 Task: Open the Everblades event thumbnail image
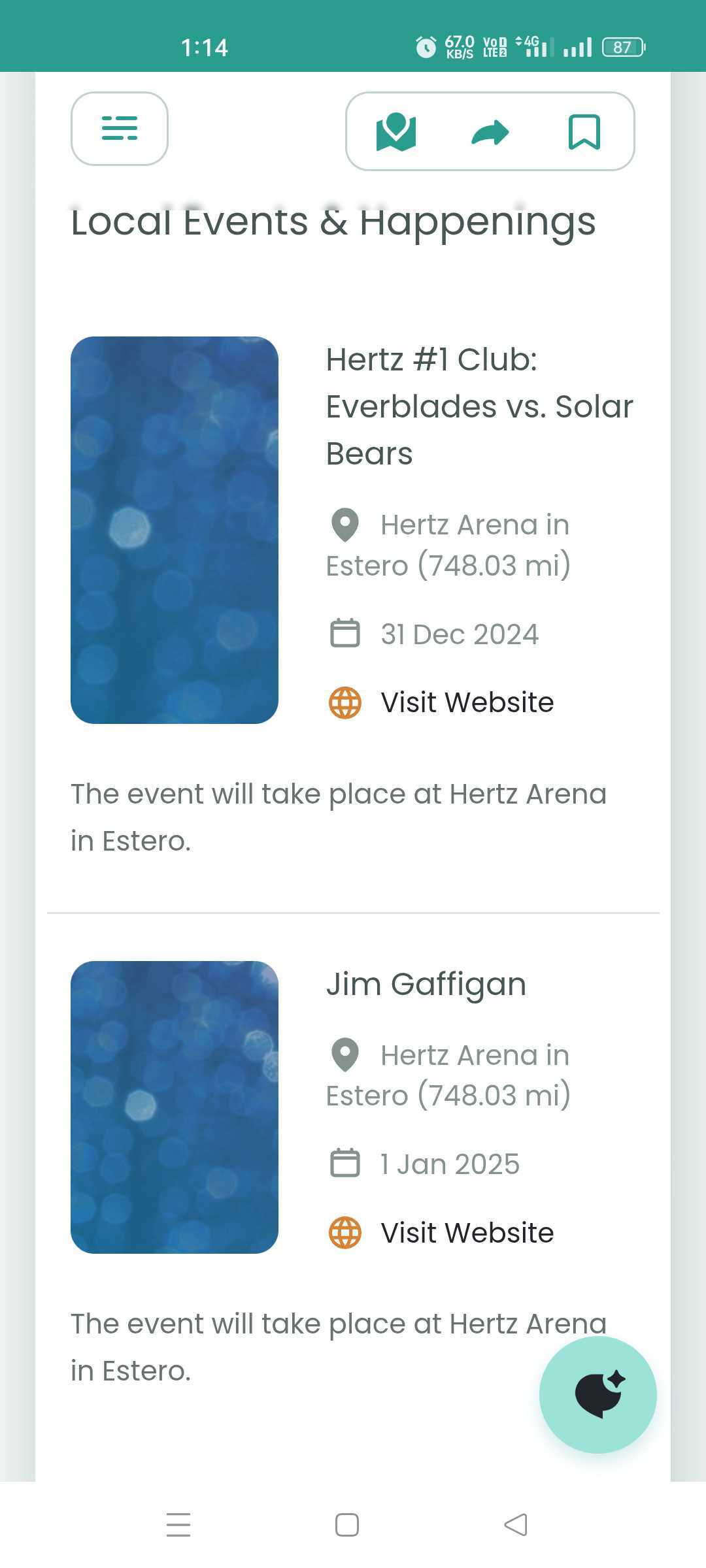tap(175, 529)
